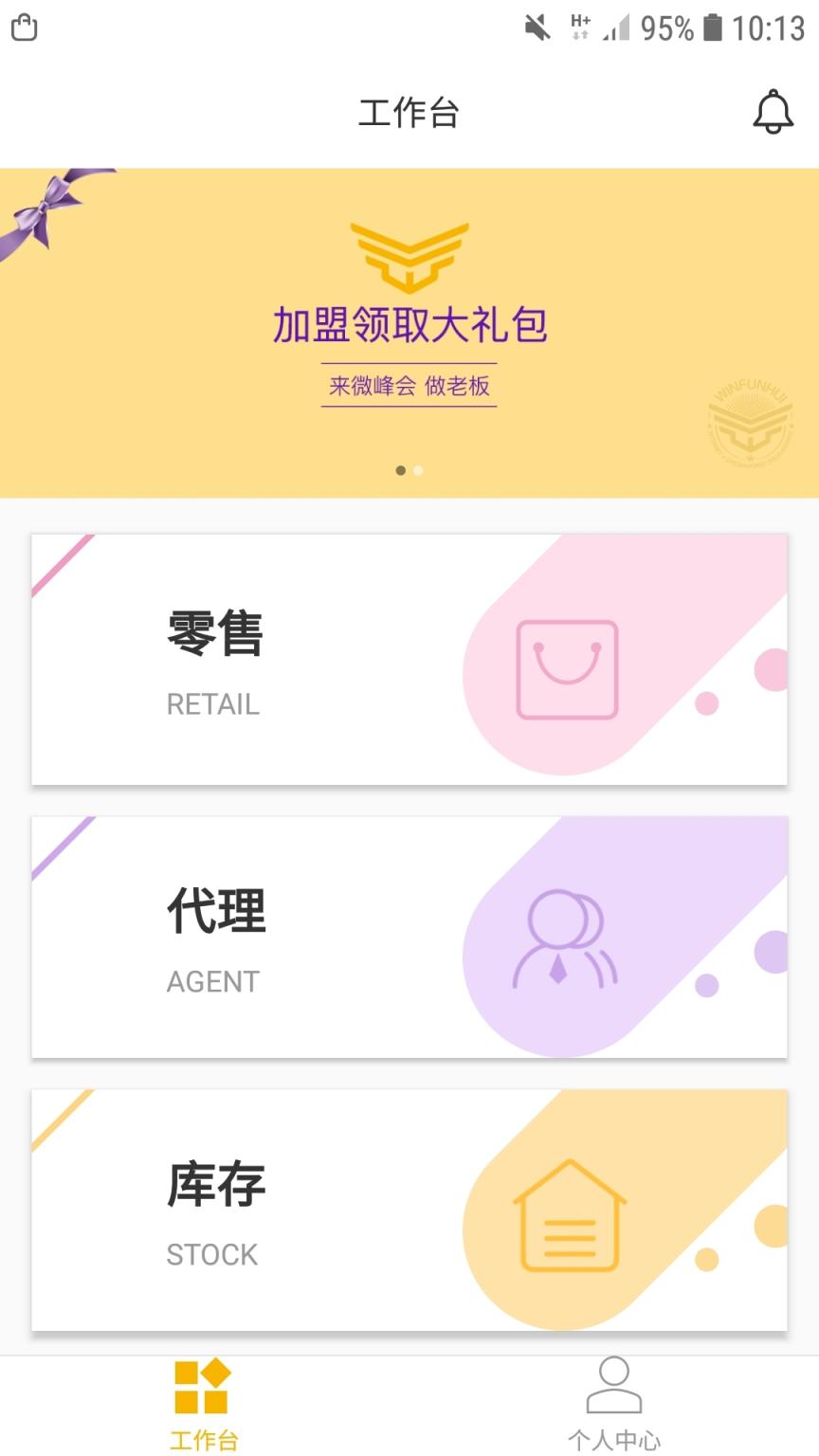The height and width of the screenshot is (1456, 819).
Task: Switch to the 工作台 bottom tab
Action: point(202,1405)
